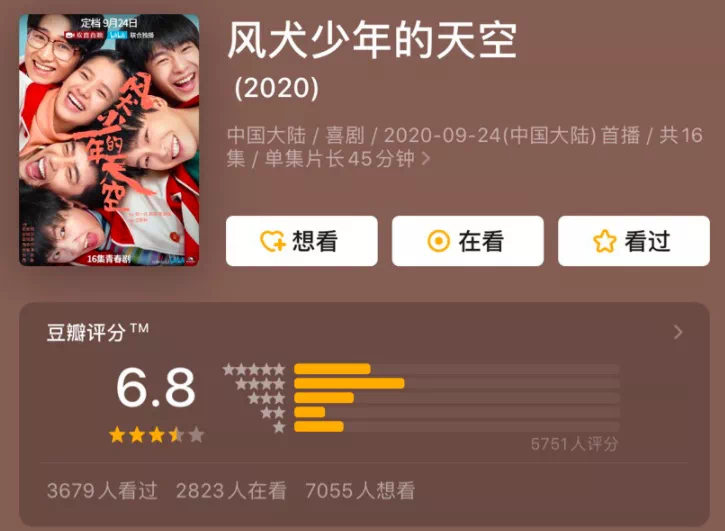Open the show's poster image
The image size is (725, 531).
coord(109,140)
